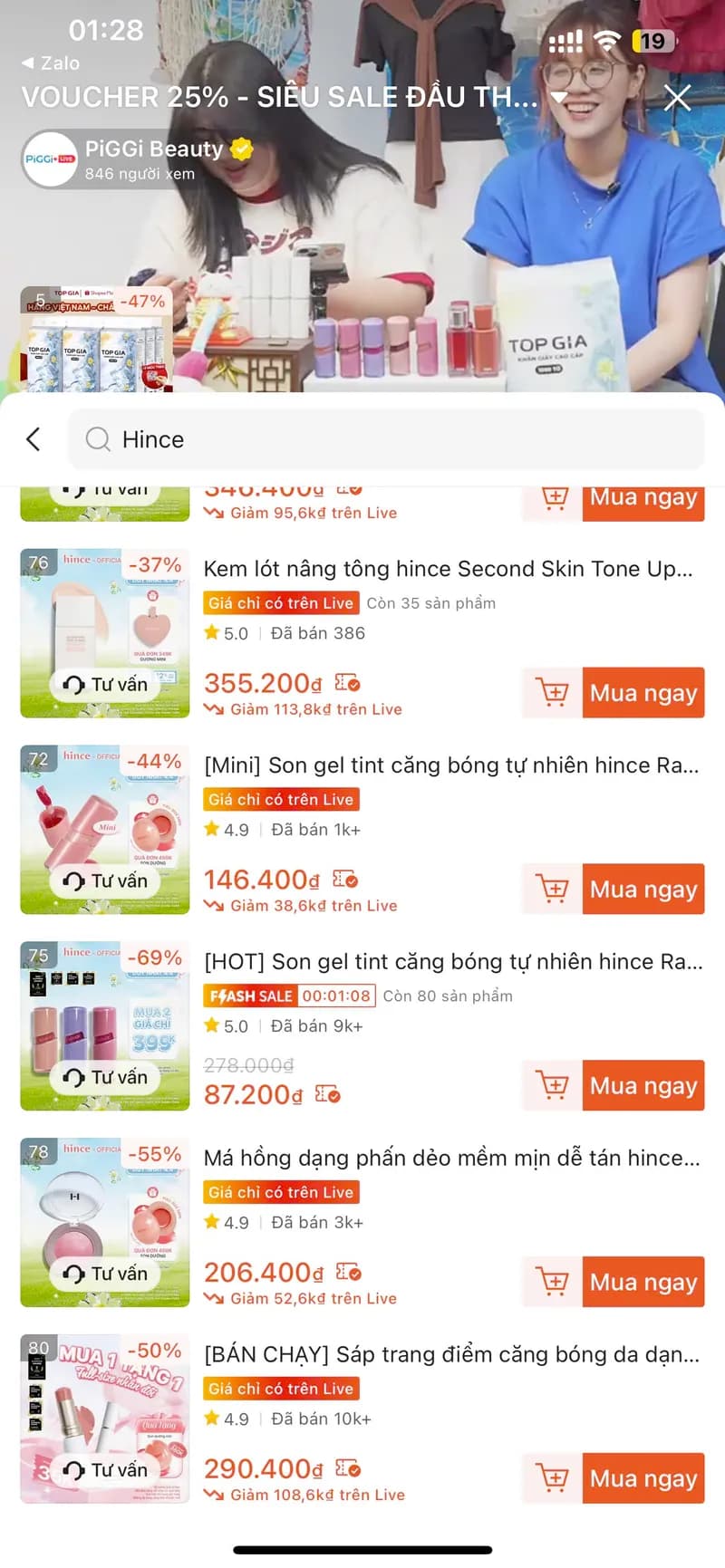Click the flash sale countdown timer 00:01:08

click(338, 996)
